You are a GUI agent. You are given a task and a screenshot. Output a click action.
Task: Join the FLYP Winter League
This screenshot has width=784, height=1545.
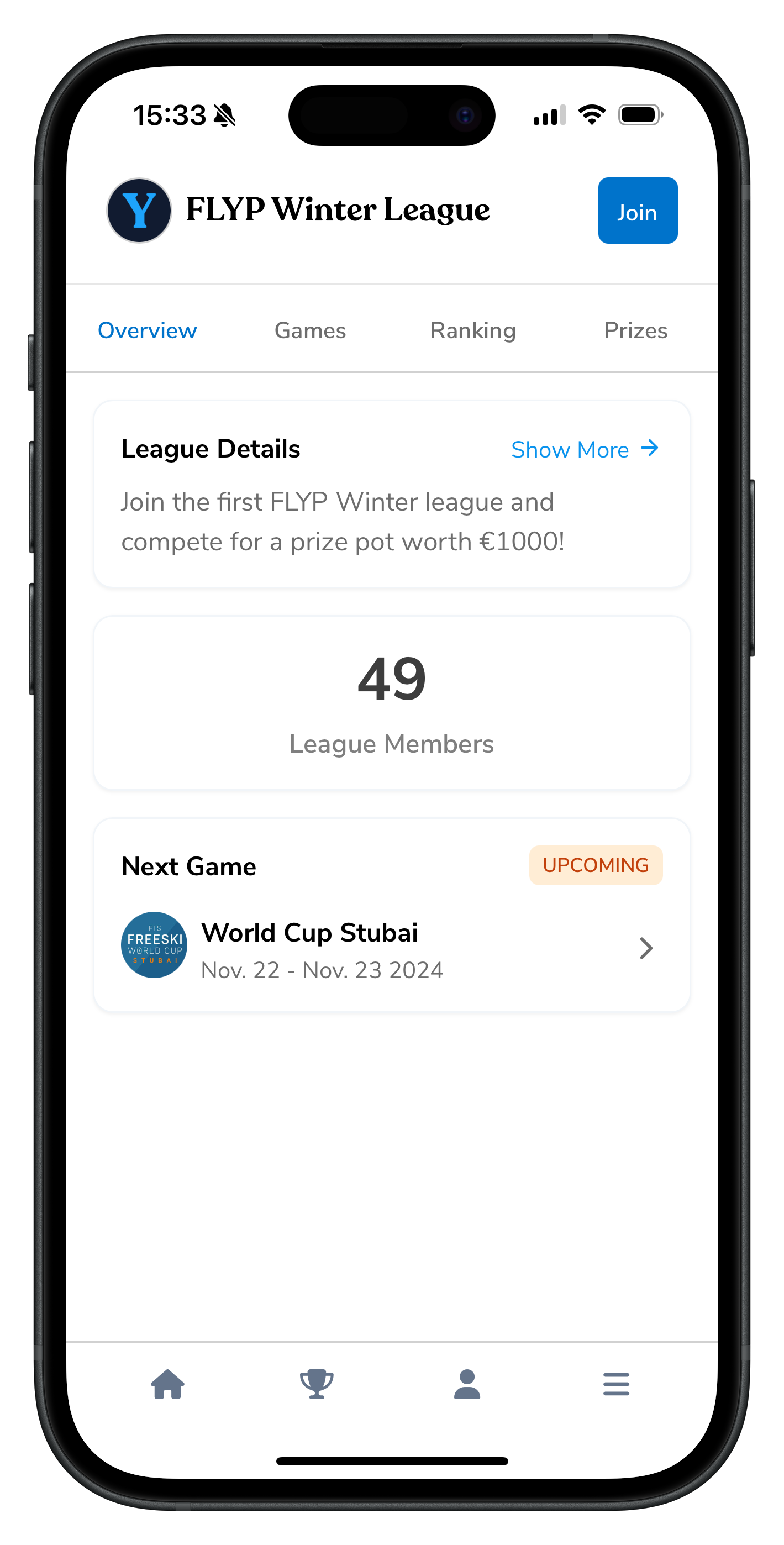coord(637,211)
